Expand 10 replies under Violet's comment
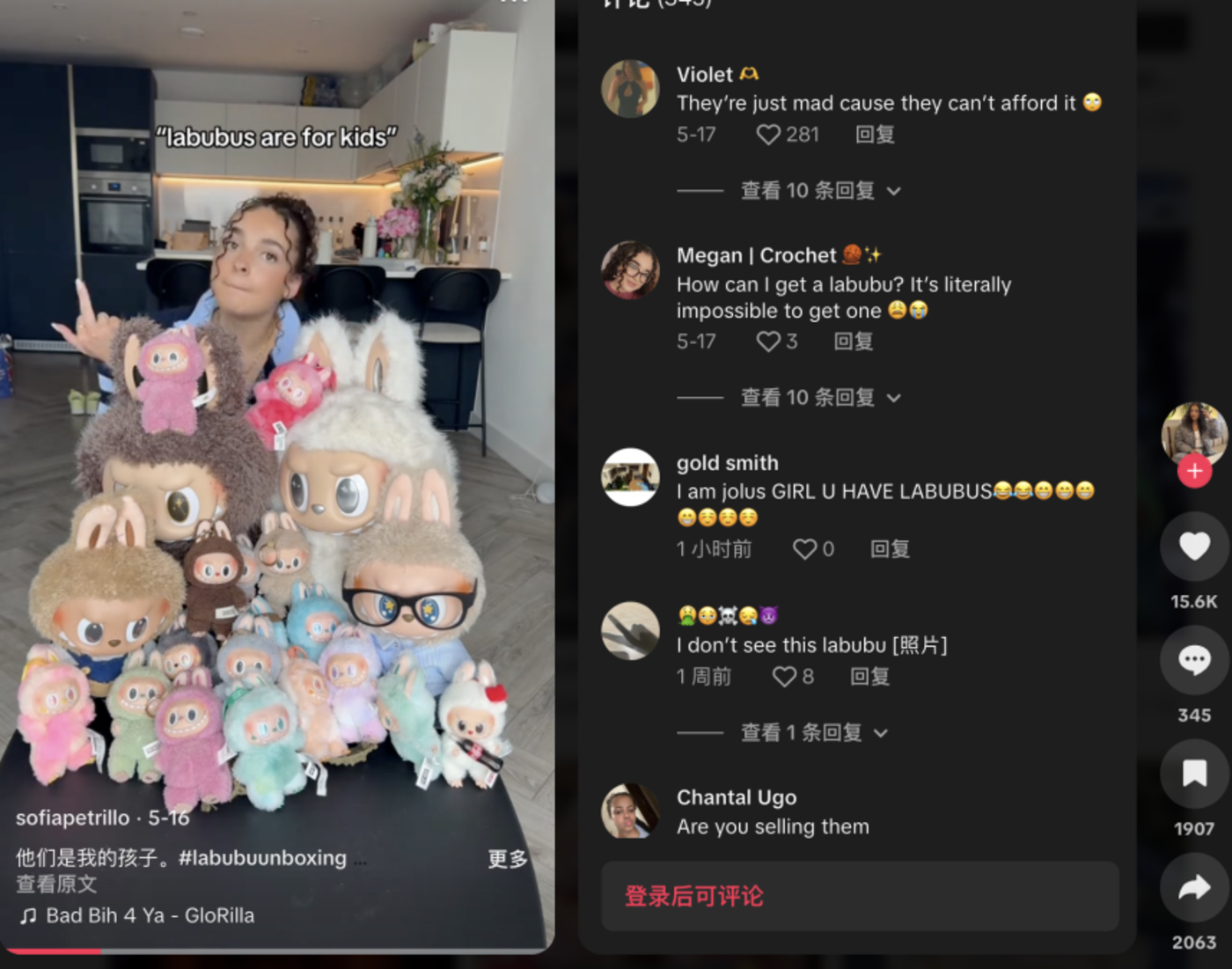This screenshot has width=1232, height=969. coord(819,191)
